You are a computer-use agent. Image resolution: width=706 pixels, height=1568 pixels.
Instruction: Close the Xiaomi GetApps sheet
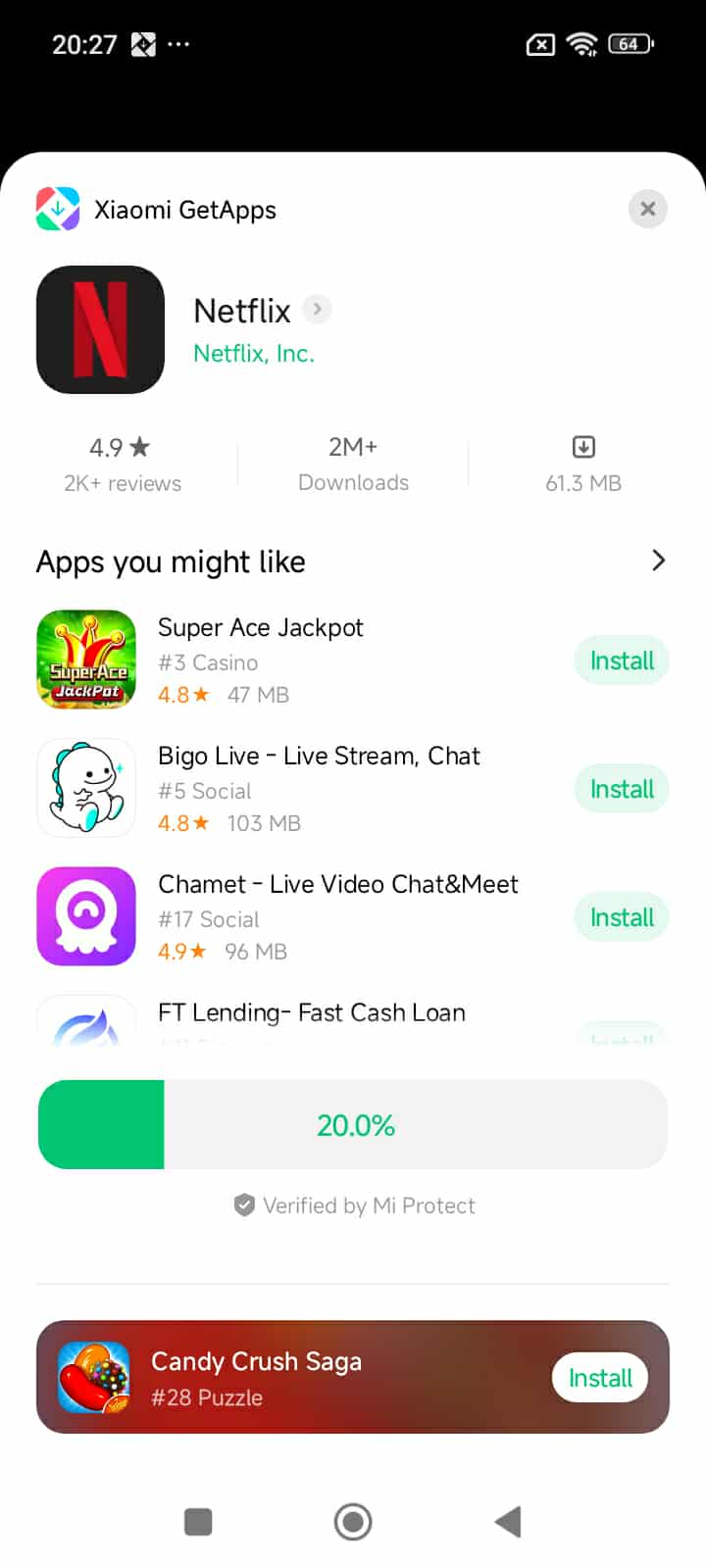tap(647, 209)
